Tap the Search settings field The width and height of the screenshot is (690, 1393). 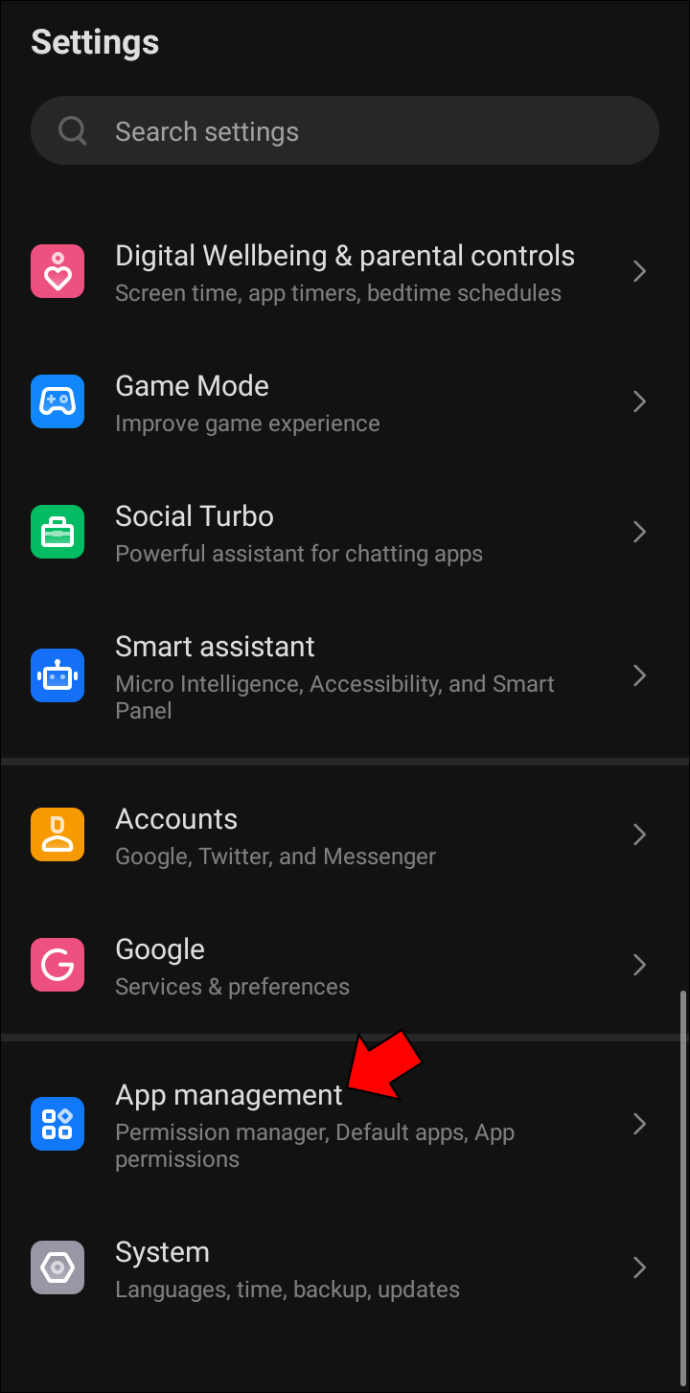point(345,131)
